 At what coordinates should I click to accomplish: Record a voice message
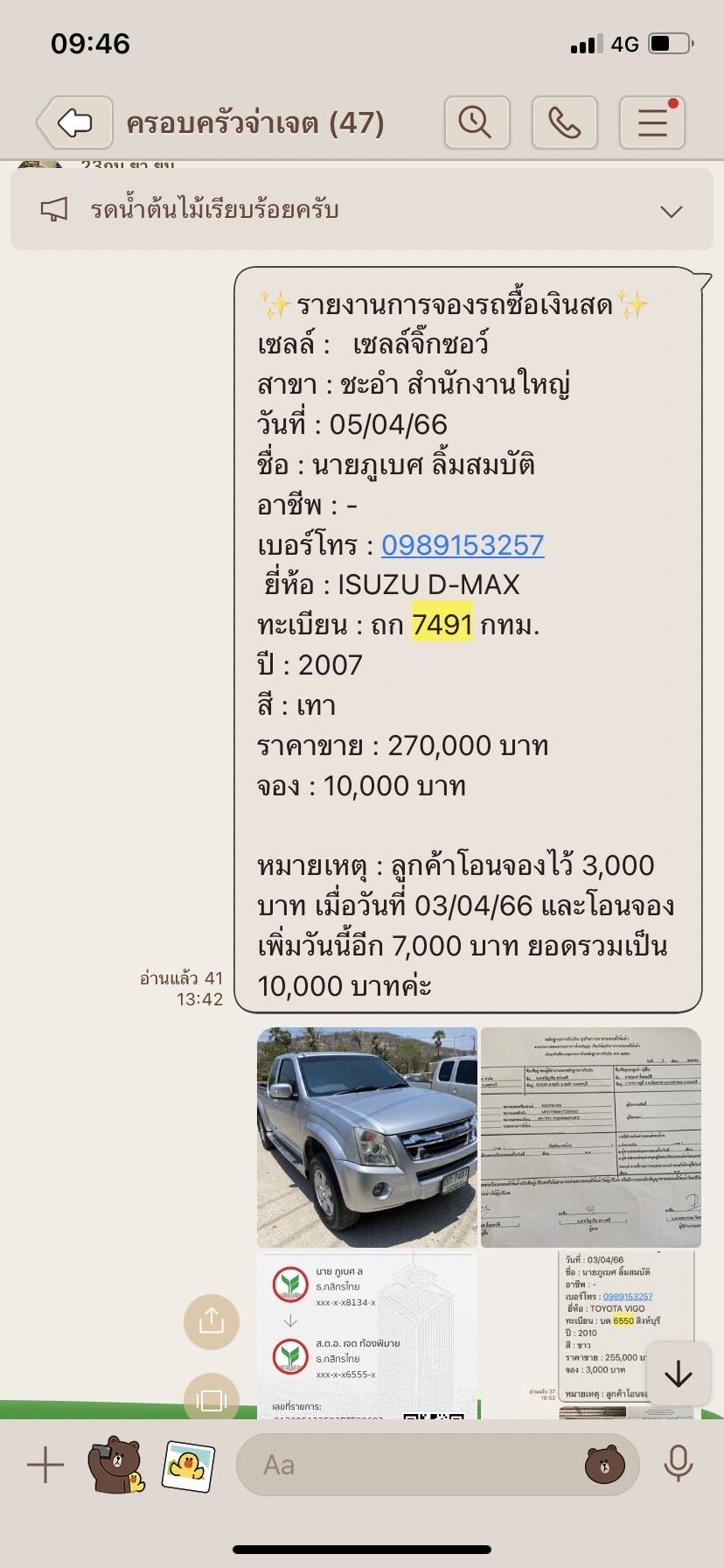click(679, 1464)
